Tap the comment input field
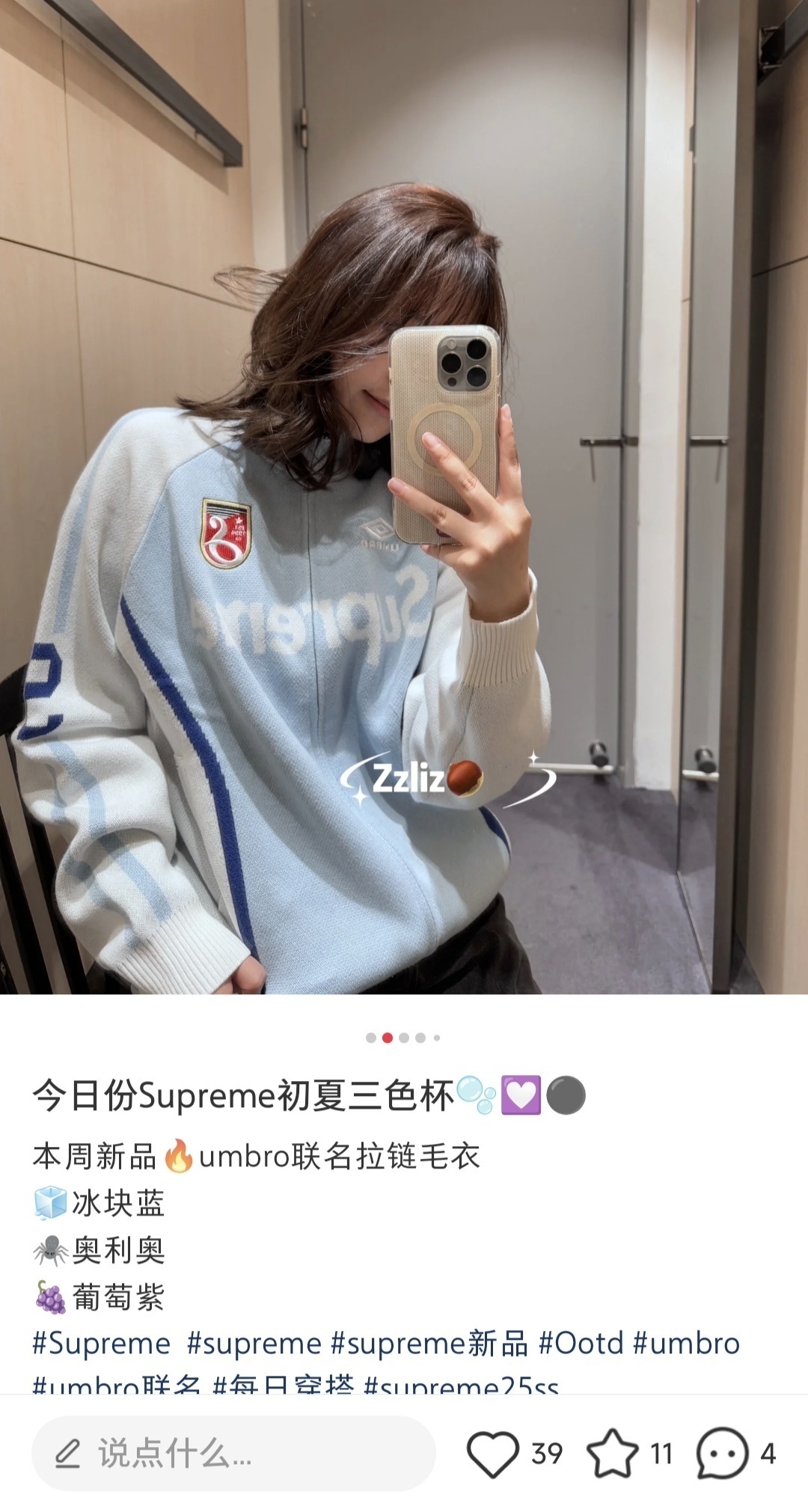This screenshot has height=1512, width=808. point(233,1453)
